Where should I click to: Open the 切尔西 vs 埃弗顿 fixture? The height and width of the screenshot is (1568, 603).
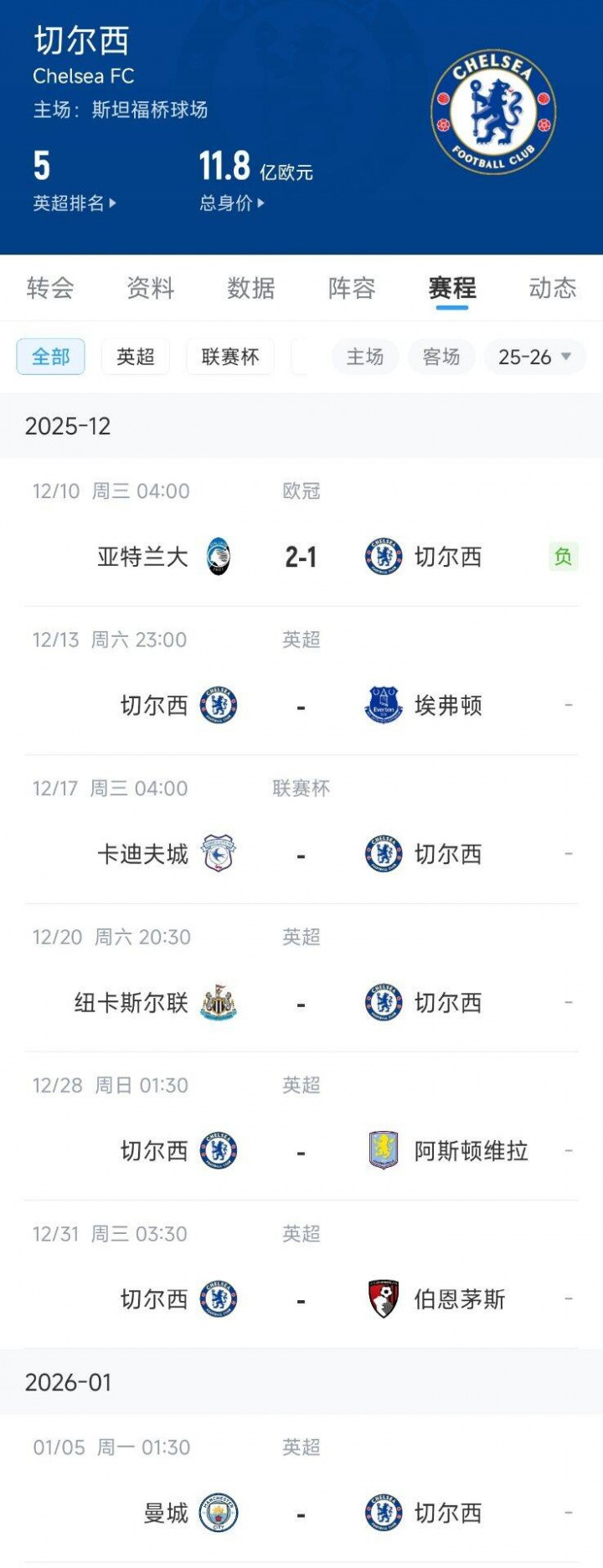pyautogui.click(x=301, y=706)
